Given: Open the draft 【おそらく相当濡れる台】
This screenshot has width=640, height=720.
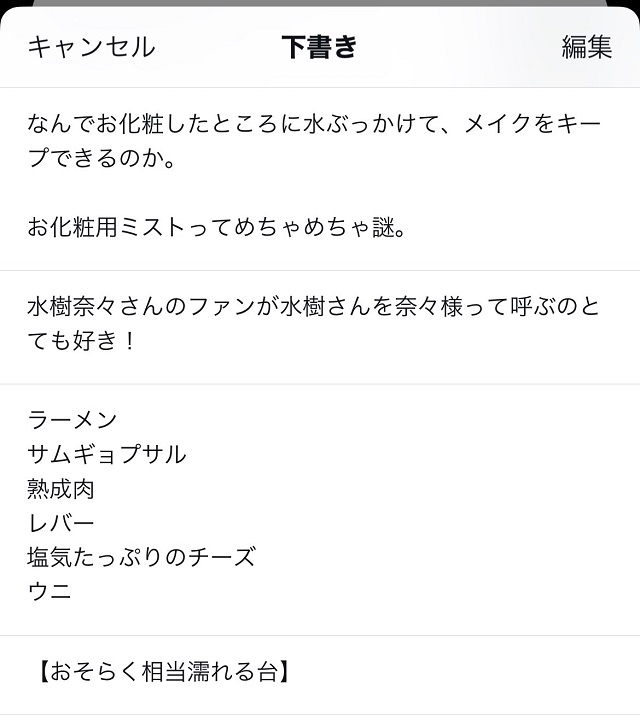Looking at the screenshot, I should click(x=318, y=671).
